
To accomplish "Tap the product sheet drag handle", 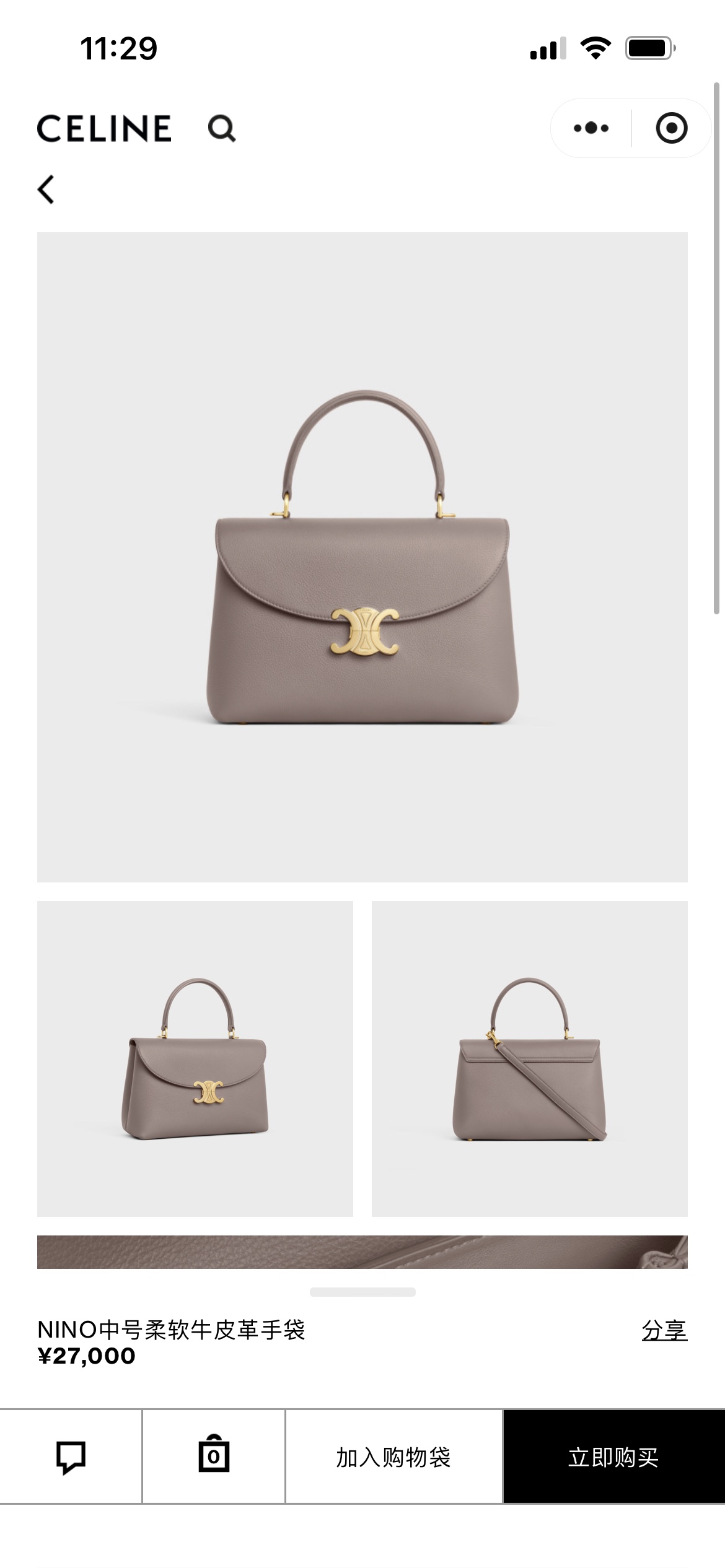I will click(362, 1292).
